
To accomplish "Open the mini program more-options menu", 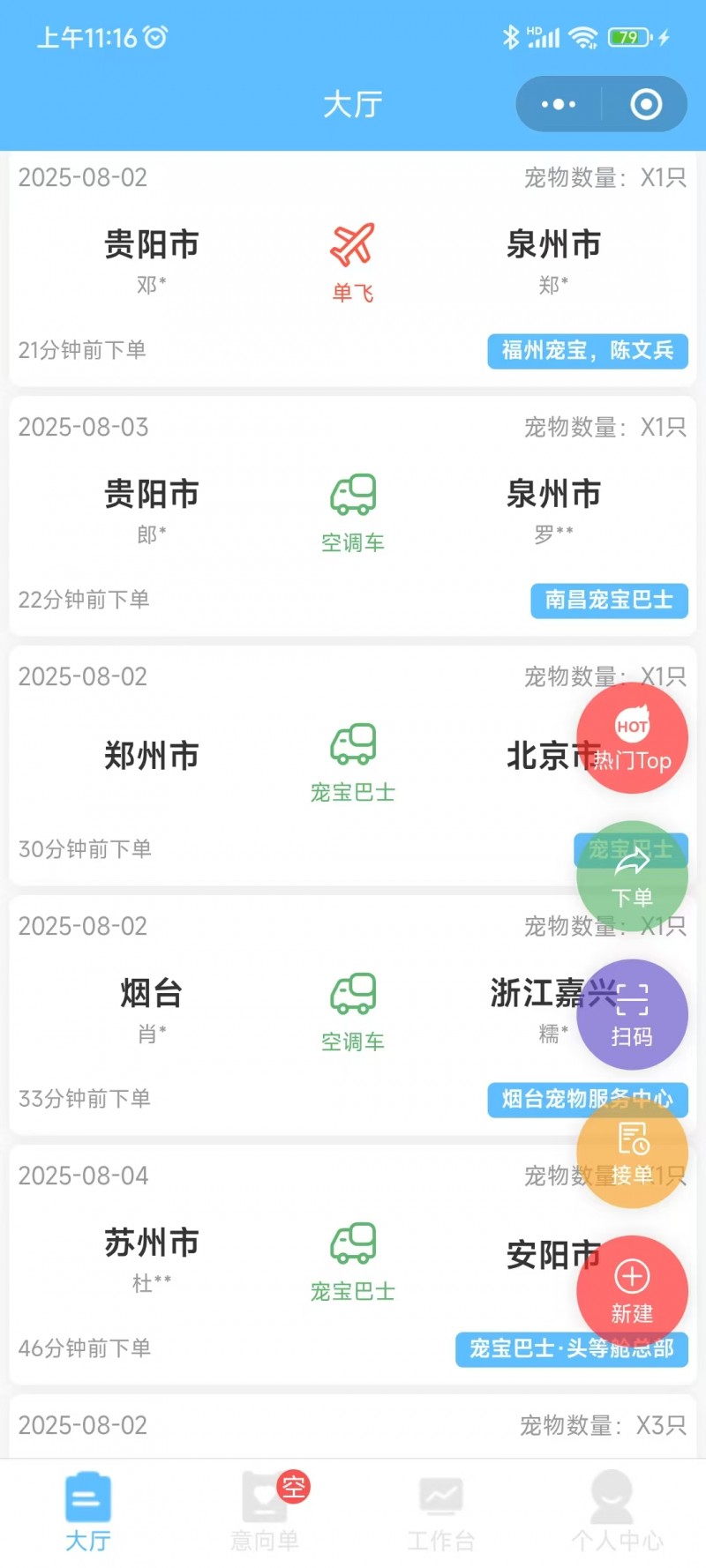I will (x=559, y=104).
